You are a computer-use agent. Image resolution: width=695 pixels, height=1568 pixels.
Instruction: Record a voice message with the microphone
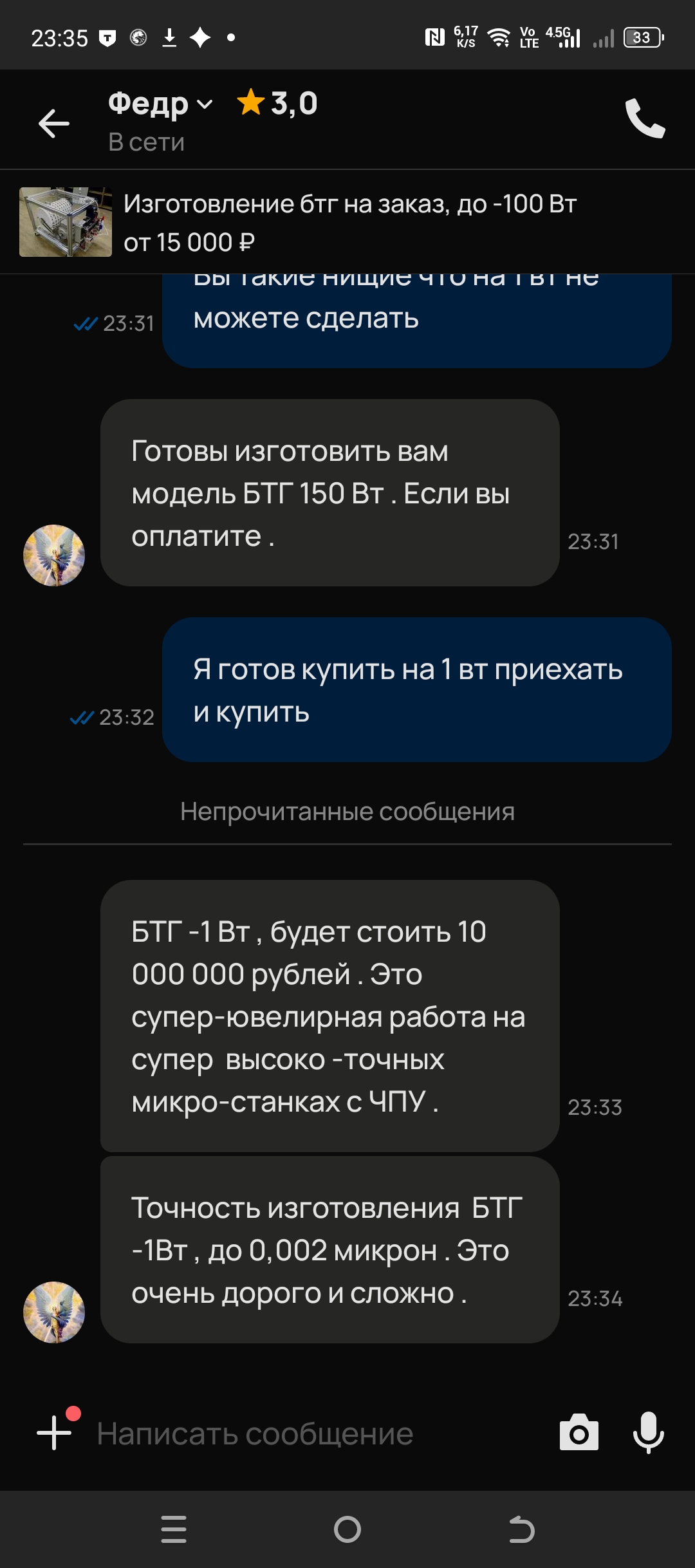[648, 1433]
